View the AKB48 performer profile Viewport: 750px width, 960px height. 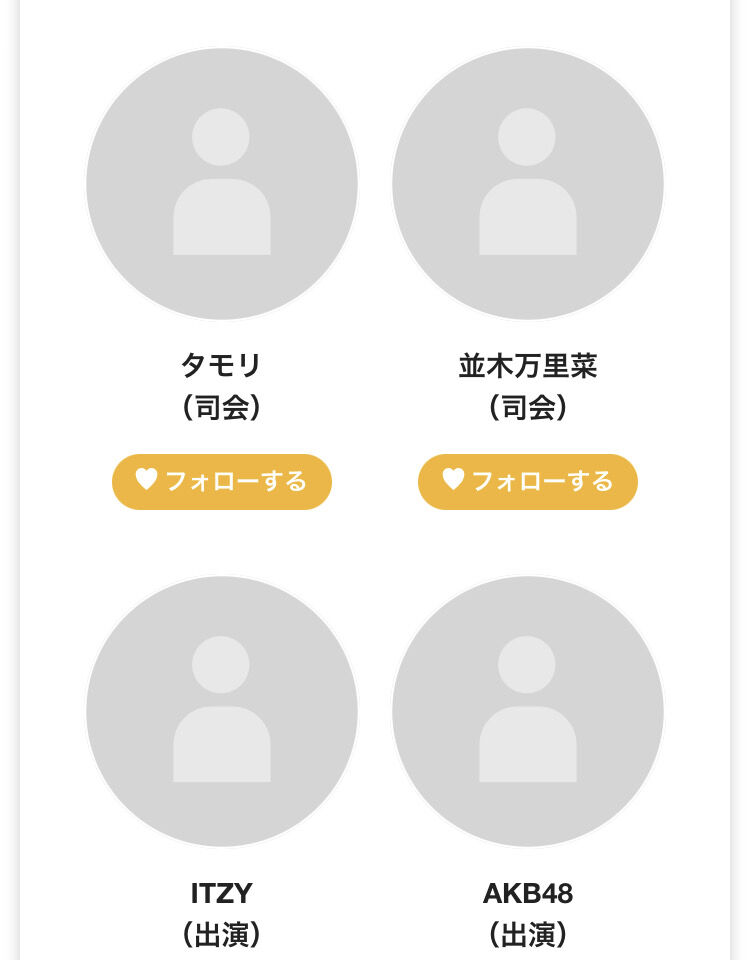(x=527, y=712)
